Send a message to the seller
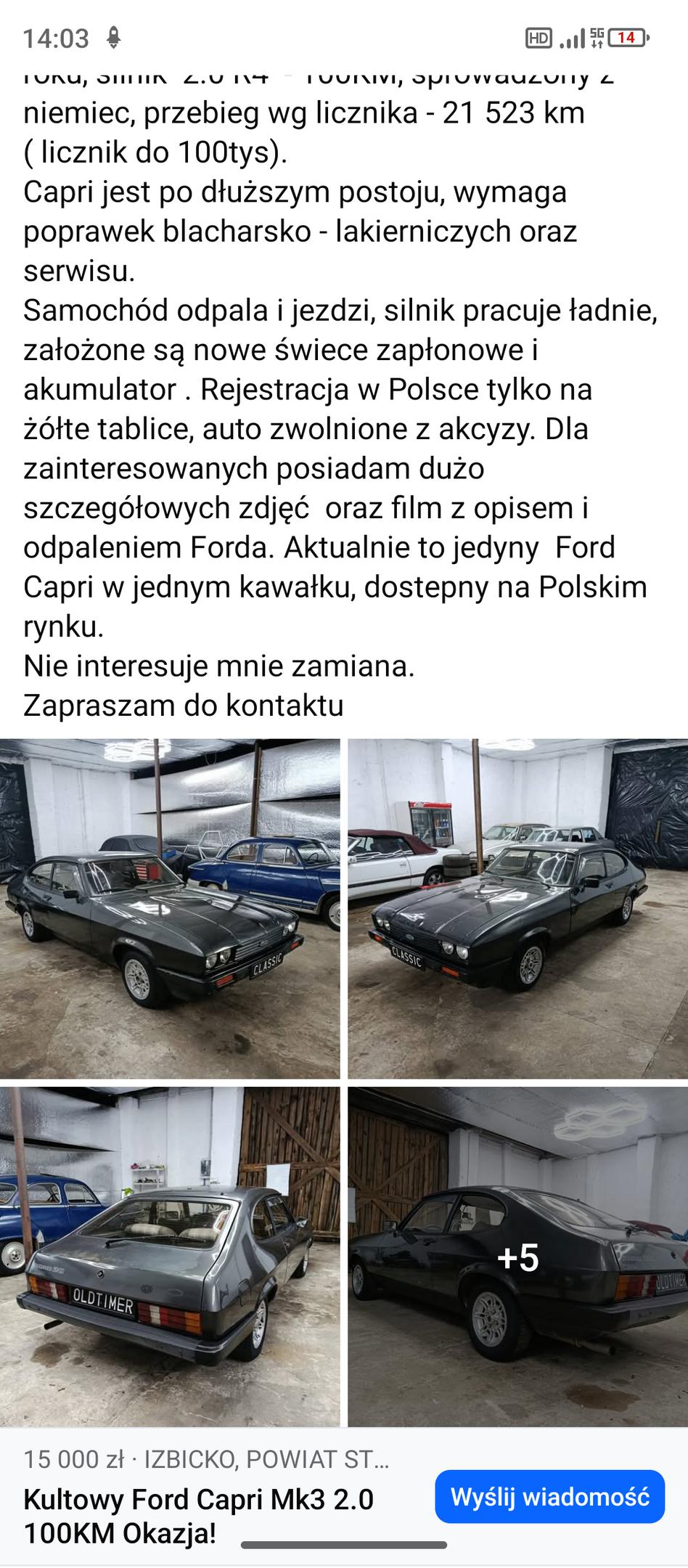This screenshot has width=688, height=1568. tap(549, 1496)
